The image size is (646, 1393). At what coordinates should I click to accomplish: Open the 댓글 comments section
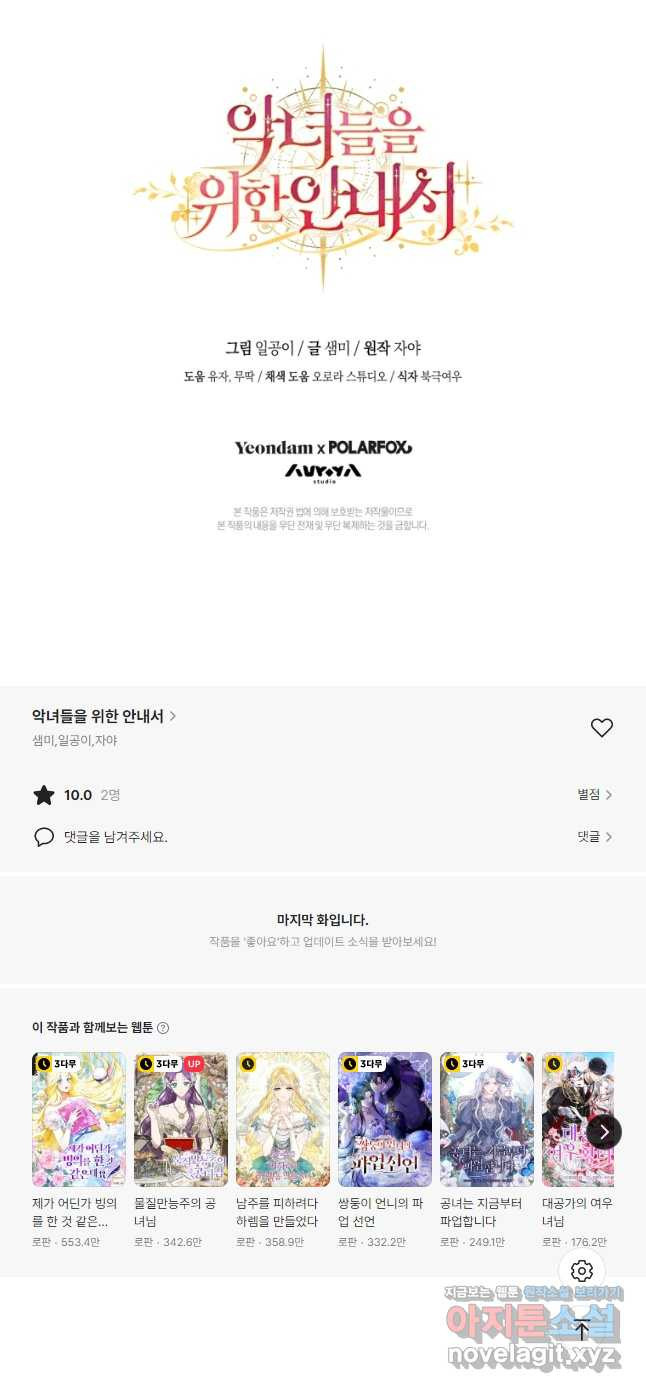[x=594, y=836]
